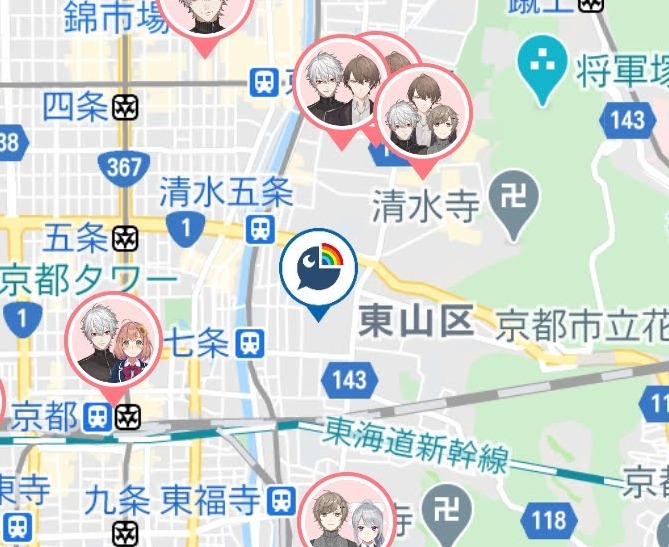Select the three-character pin near 清水寺
This screenshot has height=547, width=669.
tap(423, 113)
